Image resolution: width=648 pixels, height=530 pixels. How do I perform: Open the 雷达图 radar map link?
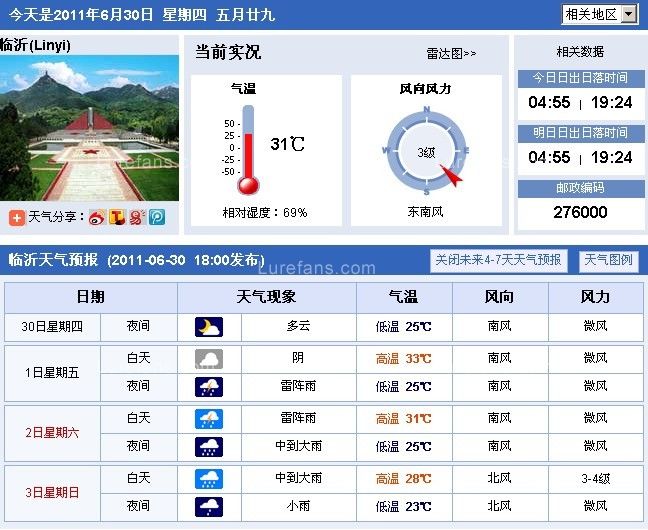(x=451, y=53)
